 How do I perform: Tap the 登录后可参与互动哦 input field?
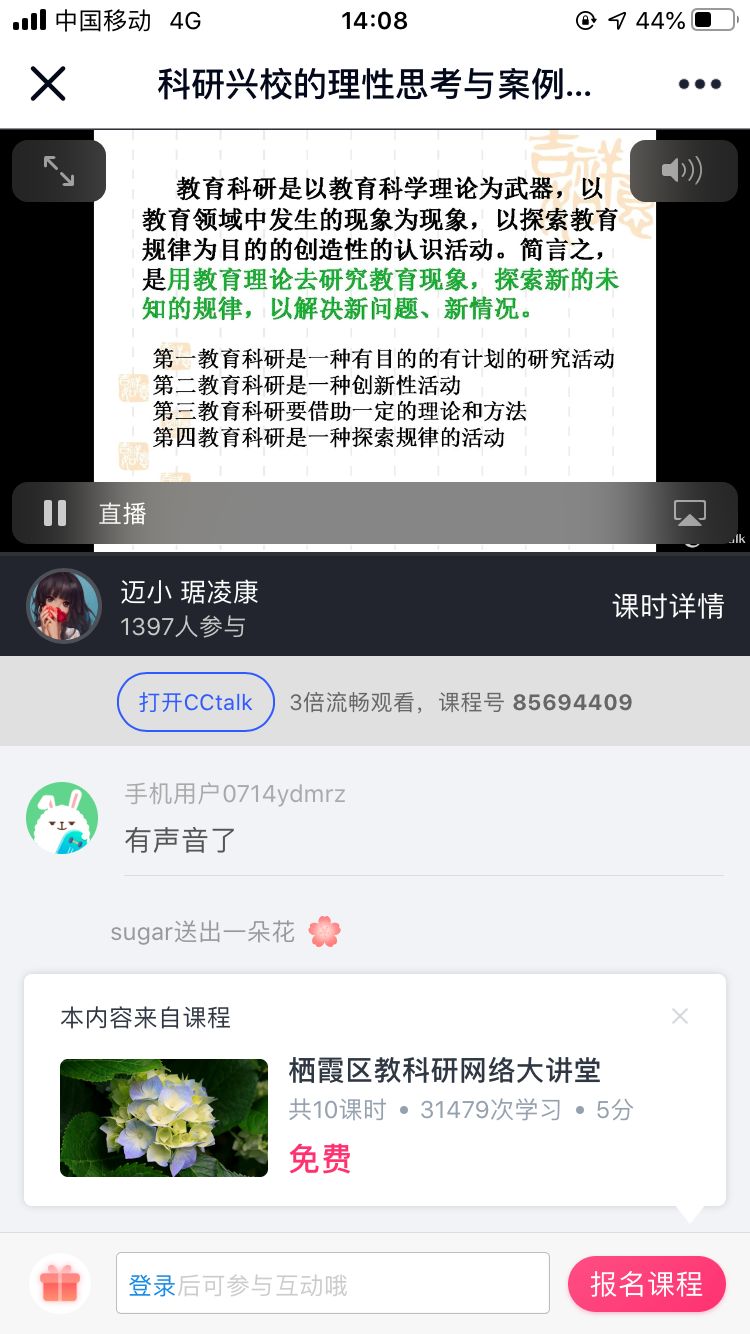333,1284
